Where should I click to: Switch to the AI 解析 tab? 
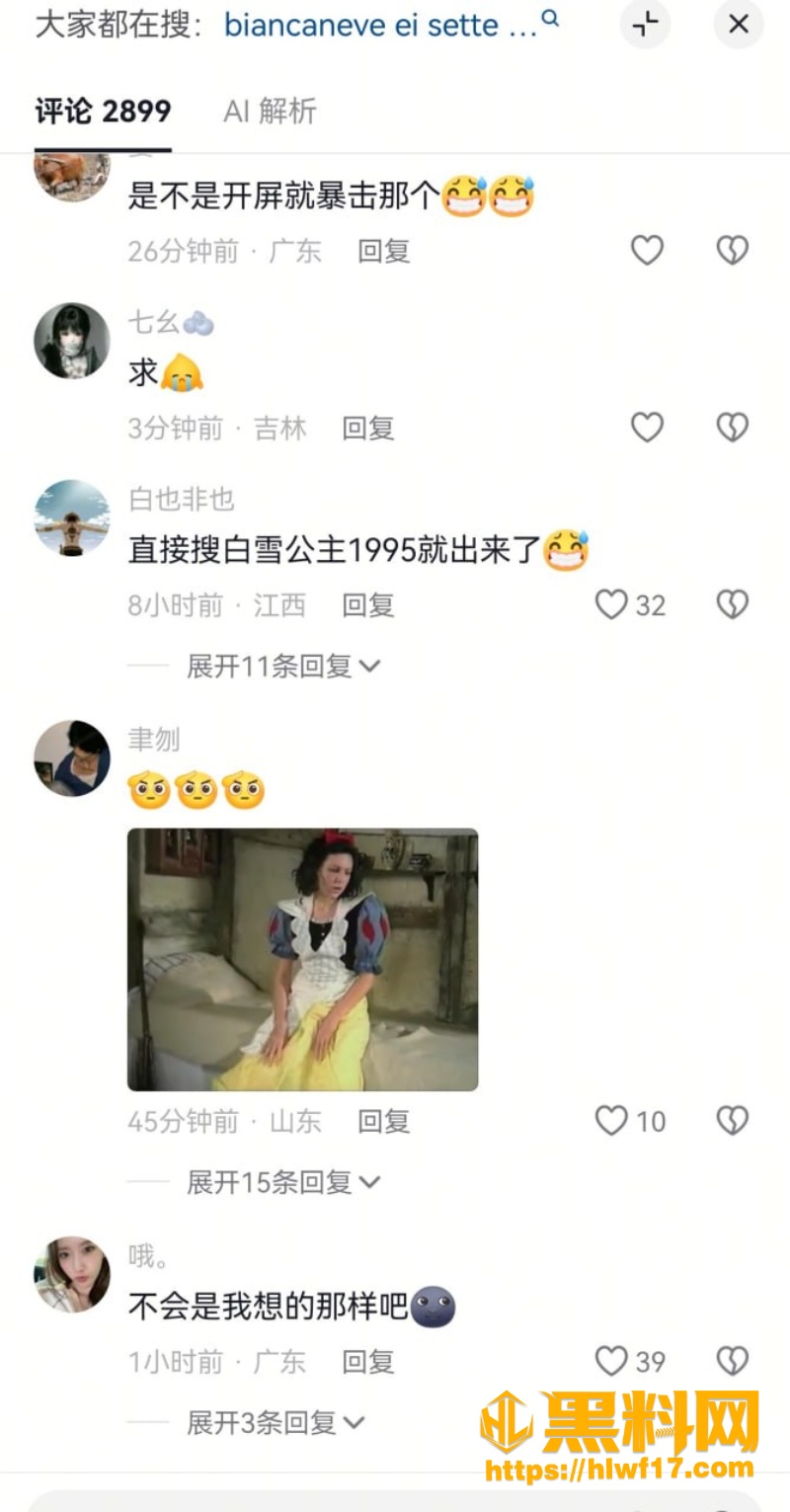click(x=270, y=111)
